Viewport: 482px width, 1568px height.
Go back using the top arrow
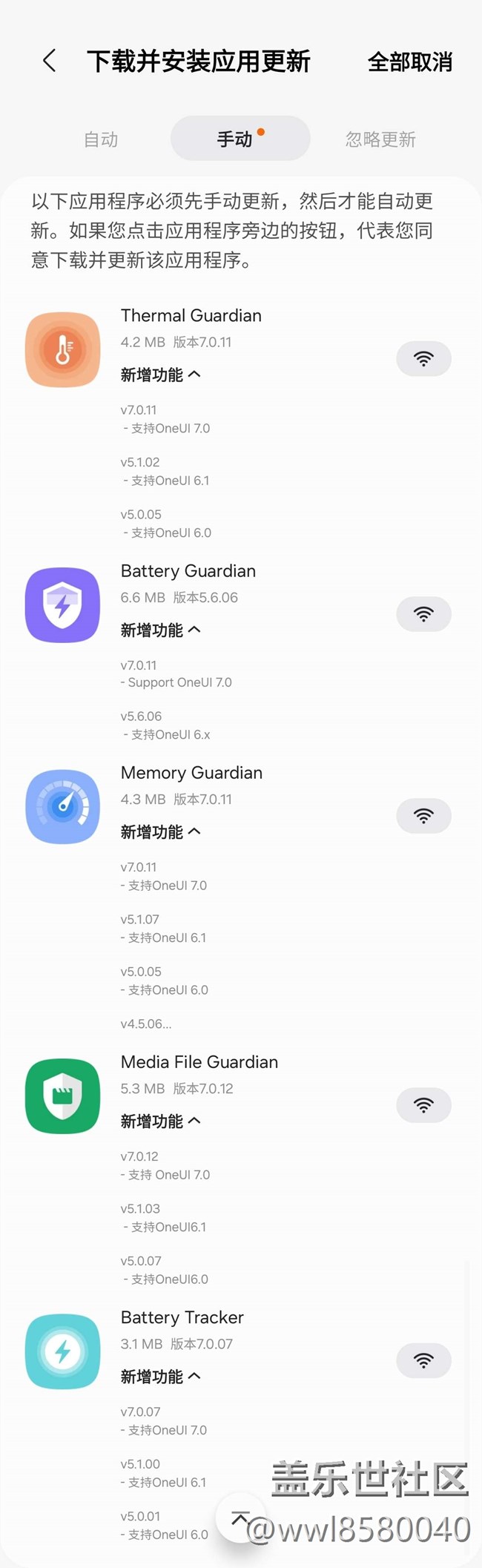(50, 61)
